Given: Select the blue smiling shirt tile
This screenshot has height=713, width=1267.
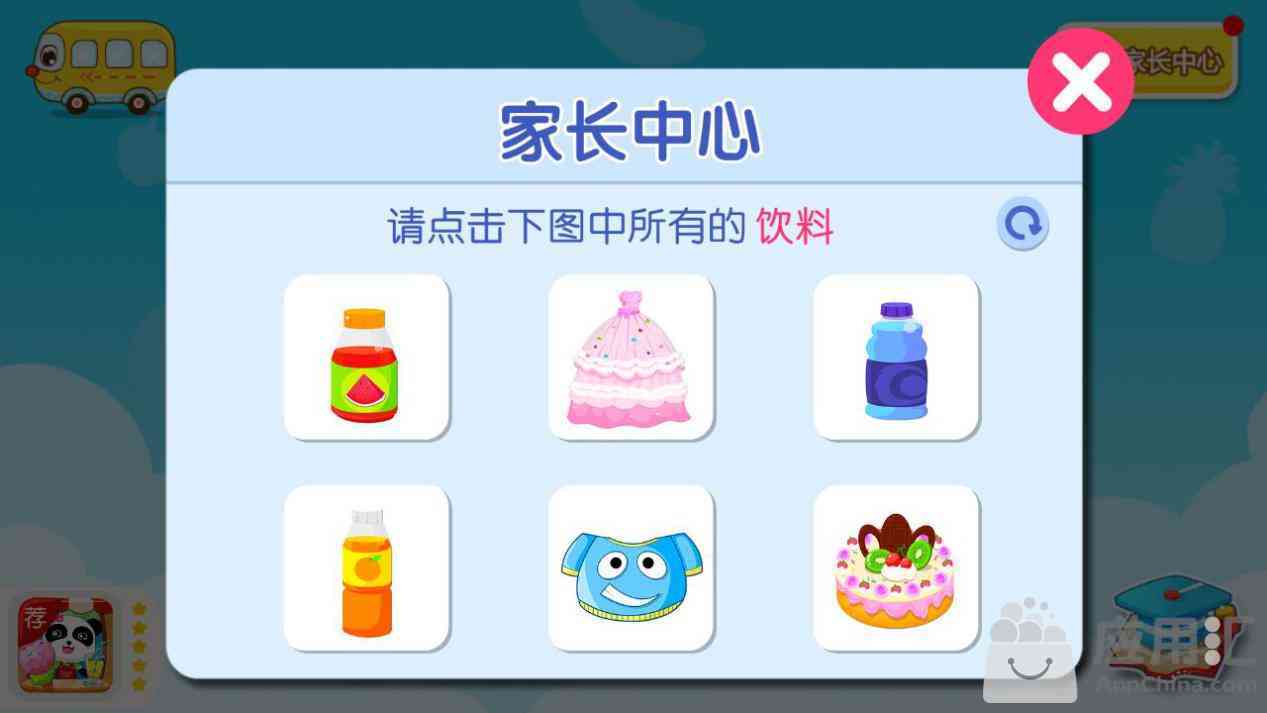Looking at the screenshot, I should point(631,568).
